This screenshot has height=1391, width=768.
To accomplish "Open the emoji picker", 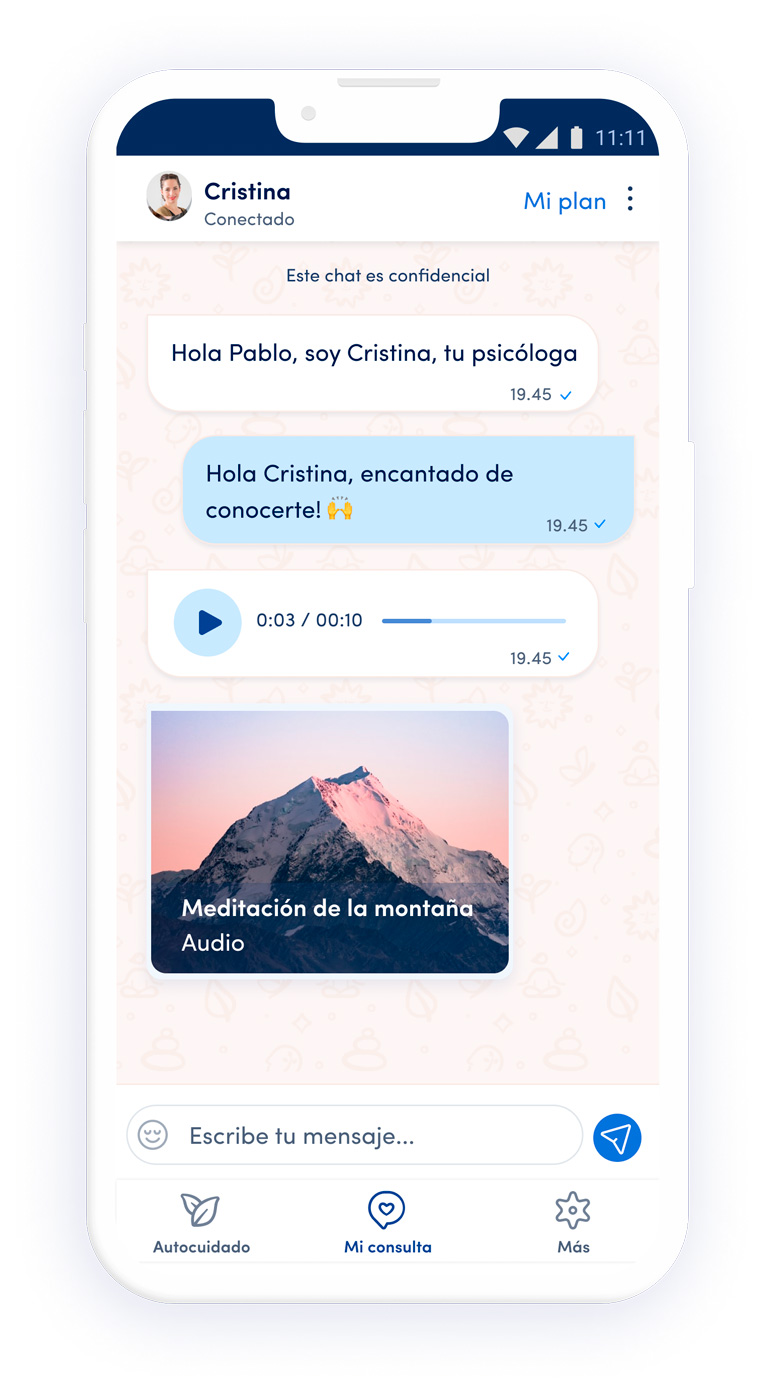I will (153, 1135).
